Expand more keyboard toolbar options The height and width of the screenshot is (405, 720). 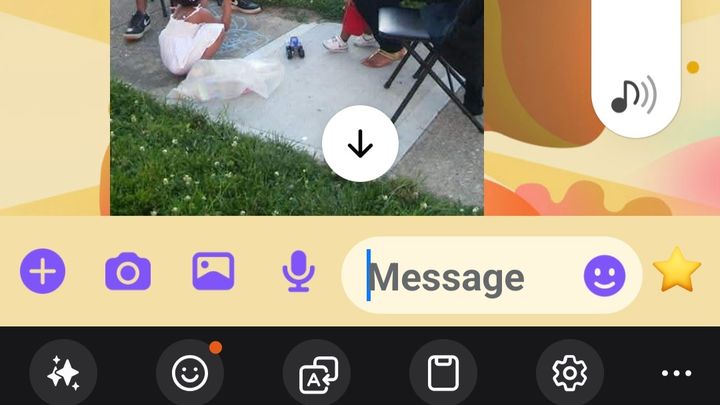[677, 374]
